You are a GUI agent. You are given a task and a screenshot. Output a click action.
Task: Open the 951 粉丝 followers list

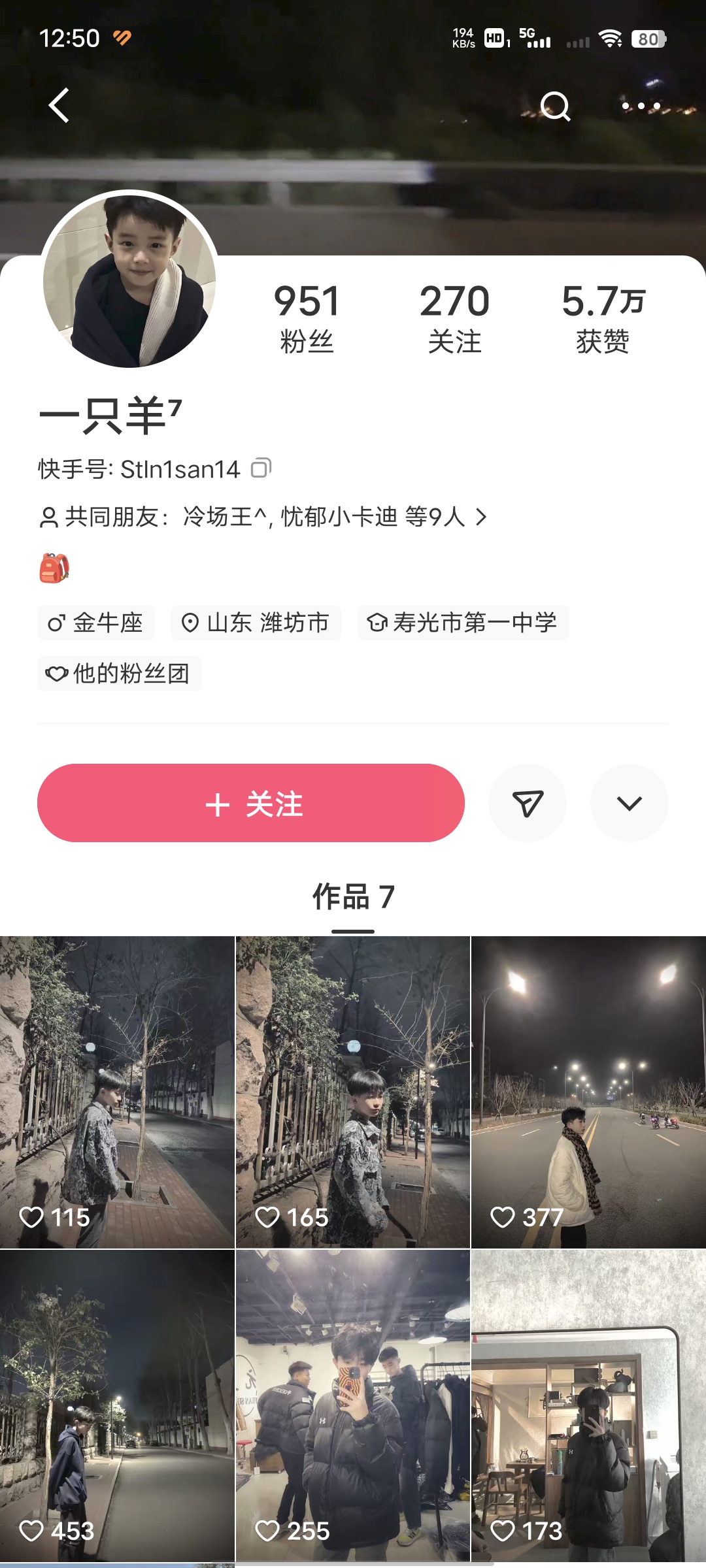(307, 318)
